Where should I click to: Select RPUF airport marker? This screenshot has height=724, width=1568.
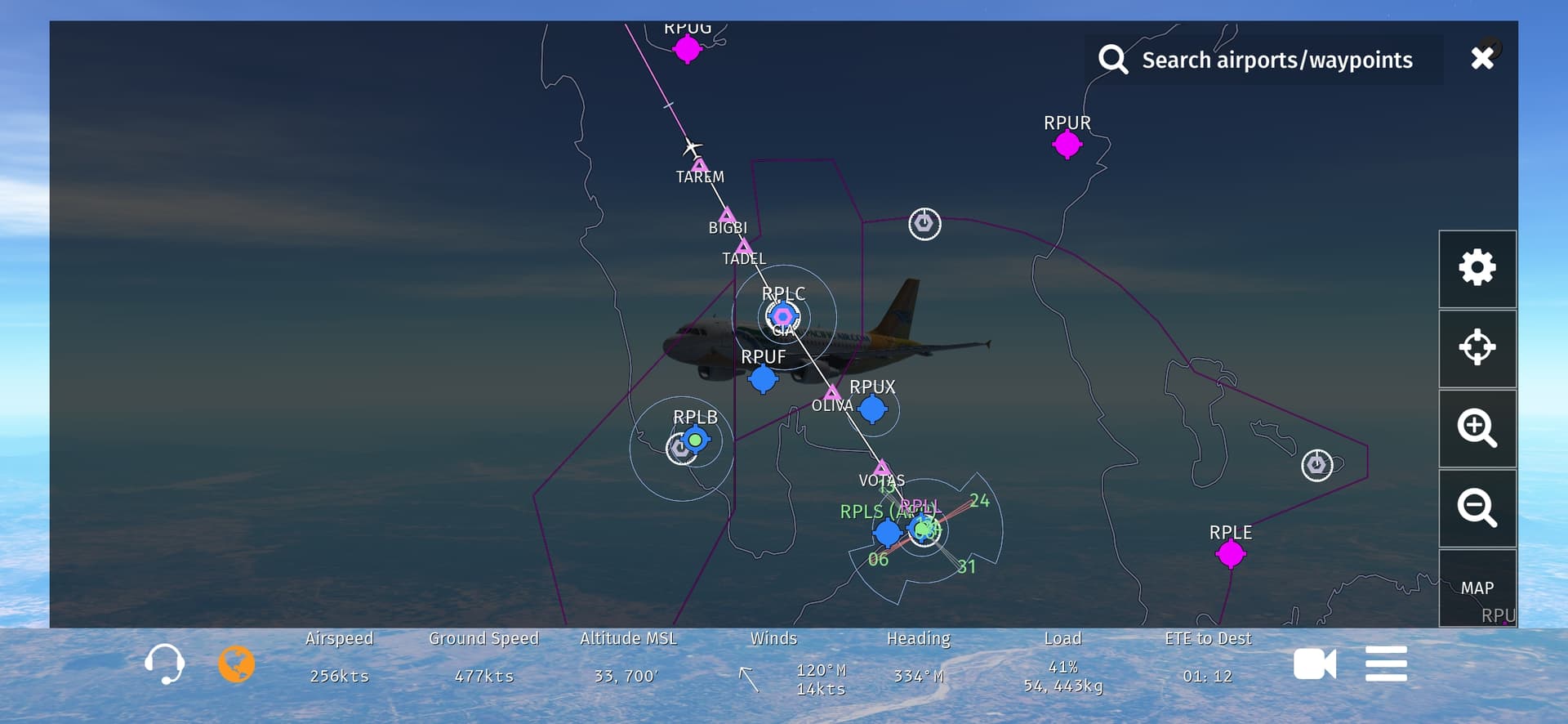coord(763,379)
